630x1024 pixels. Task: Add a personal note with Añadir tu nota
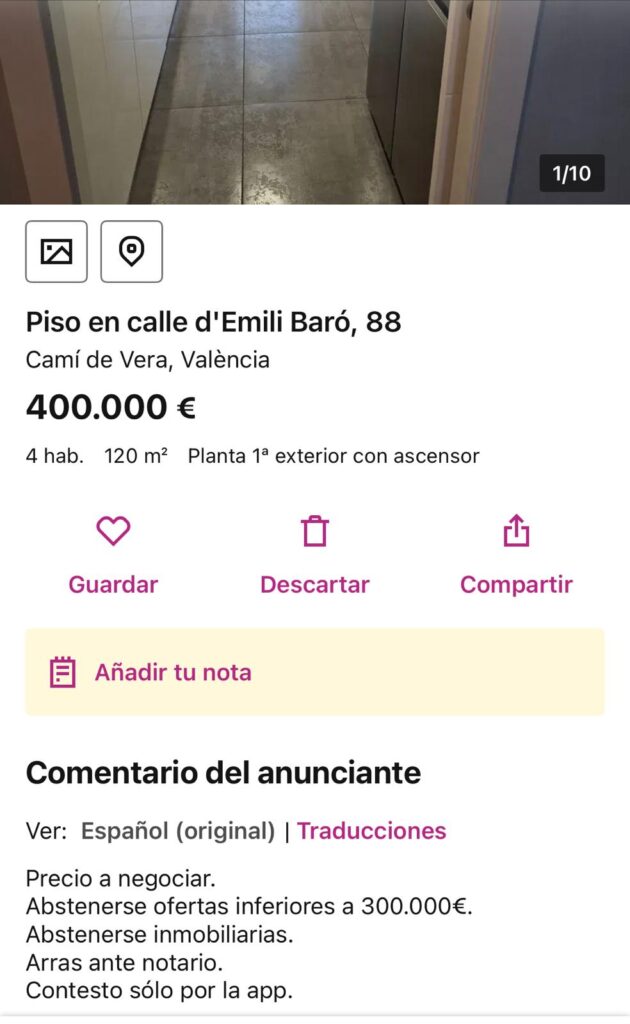pyautogui.click(x=172, y=672)
